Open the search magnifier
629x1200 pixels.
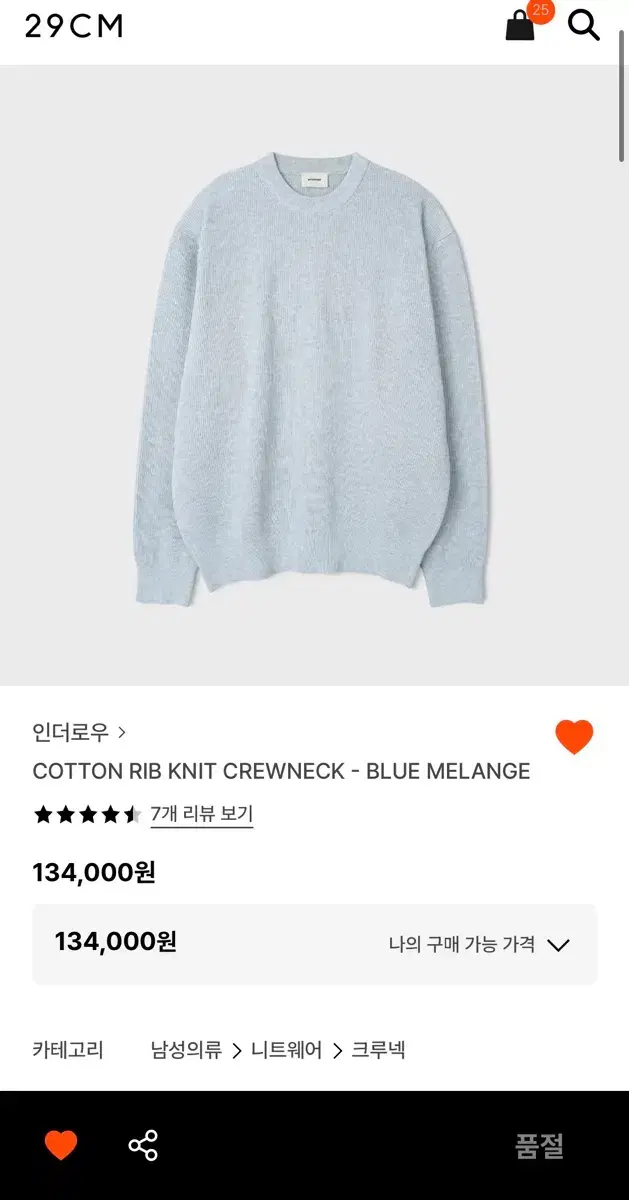pyautogui.click(x=584, y=25)
